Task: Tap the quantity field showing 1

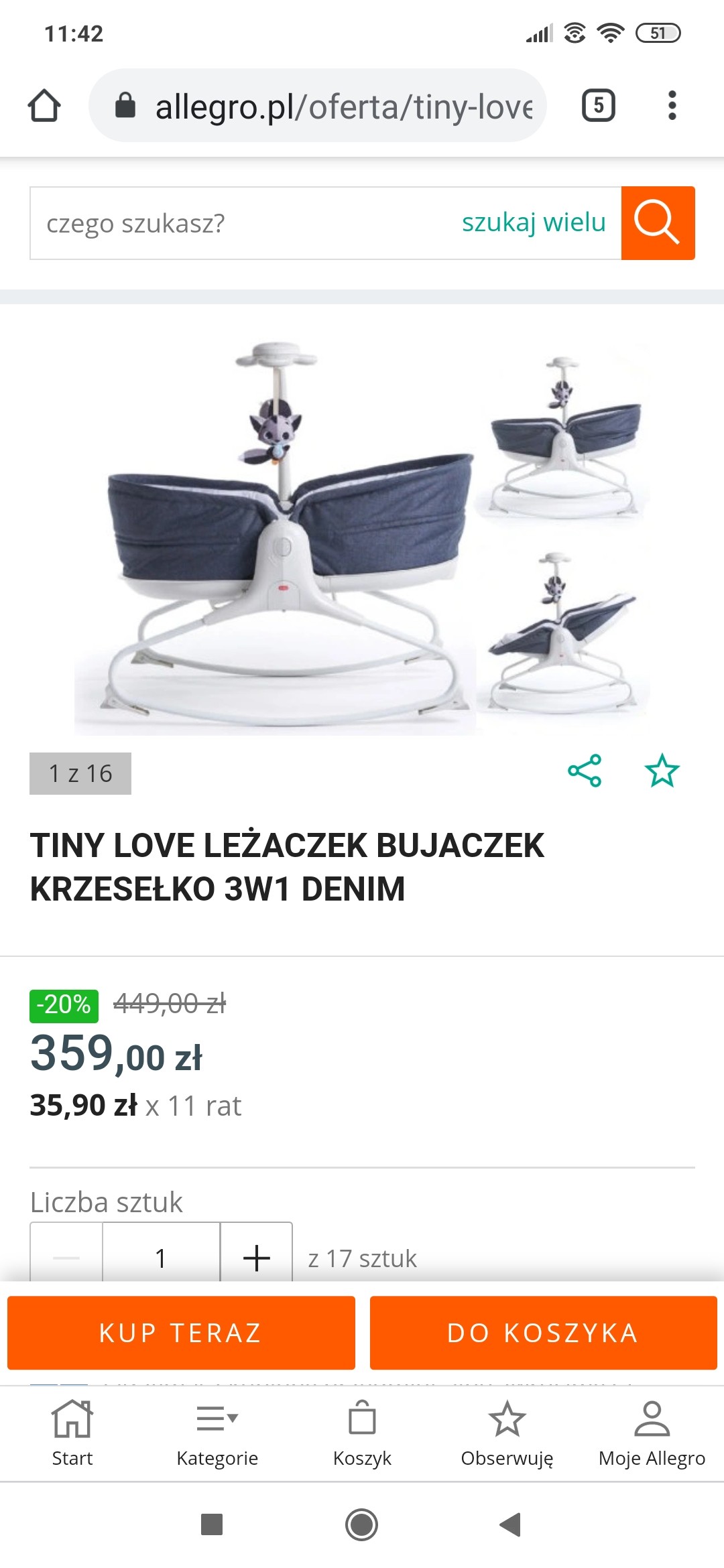Action: click(161, 1257)
